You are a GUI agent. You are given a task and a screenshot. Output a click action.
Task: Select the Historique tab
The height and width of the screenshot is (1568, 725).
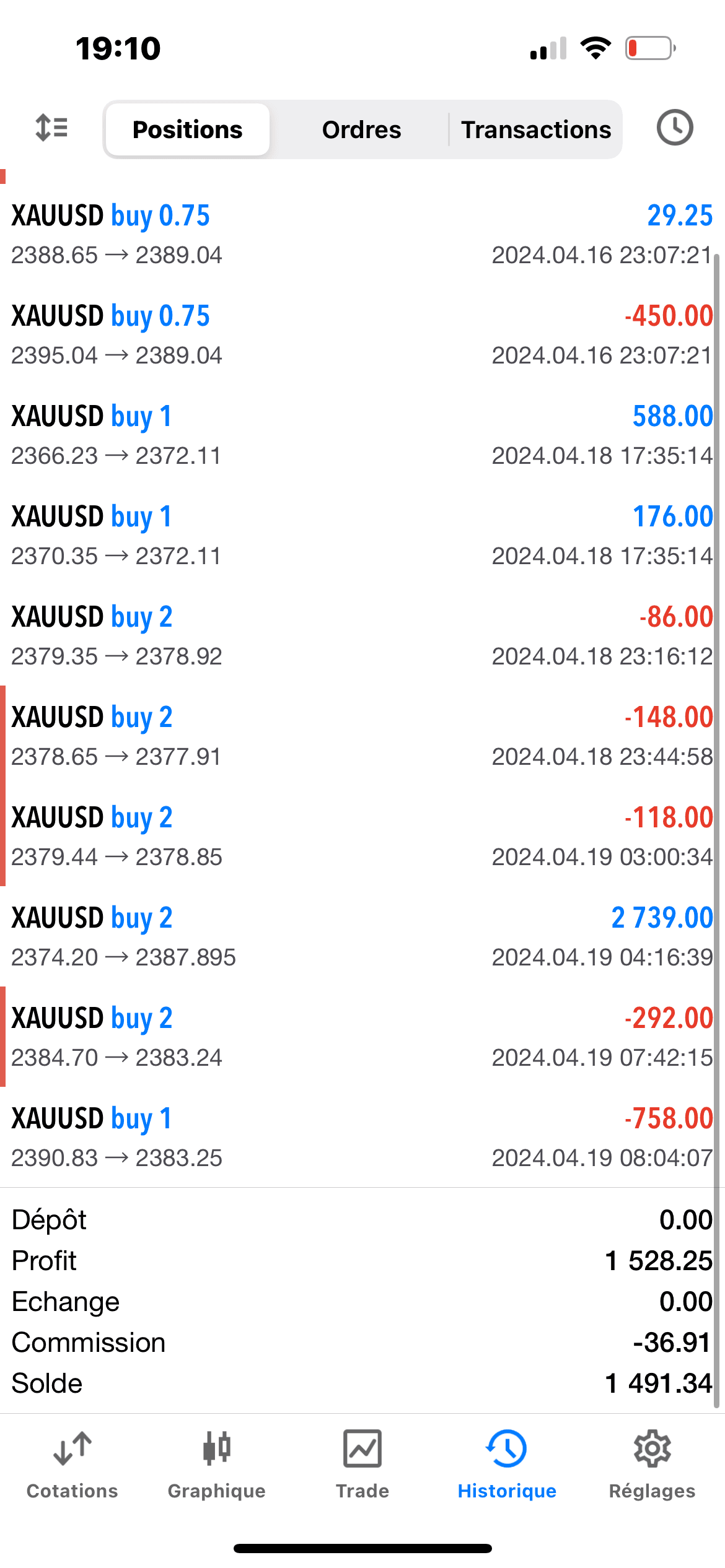[507, 1465]
